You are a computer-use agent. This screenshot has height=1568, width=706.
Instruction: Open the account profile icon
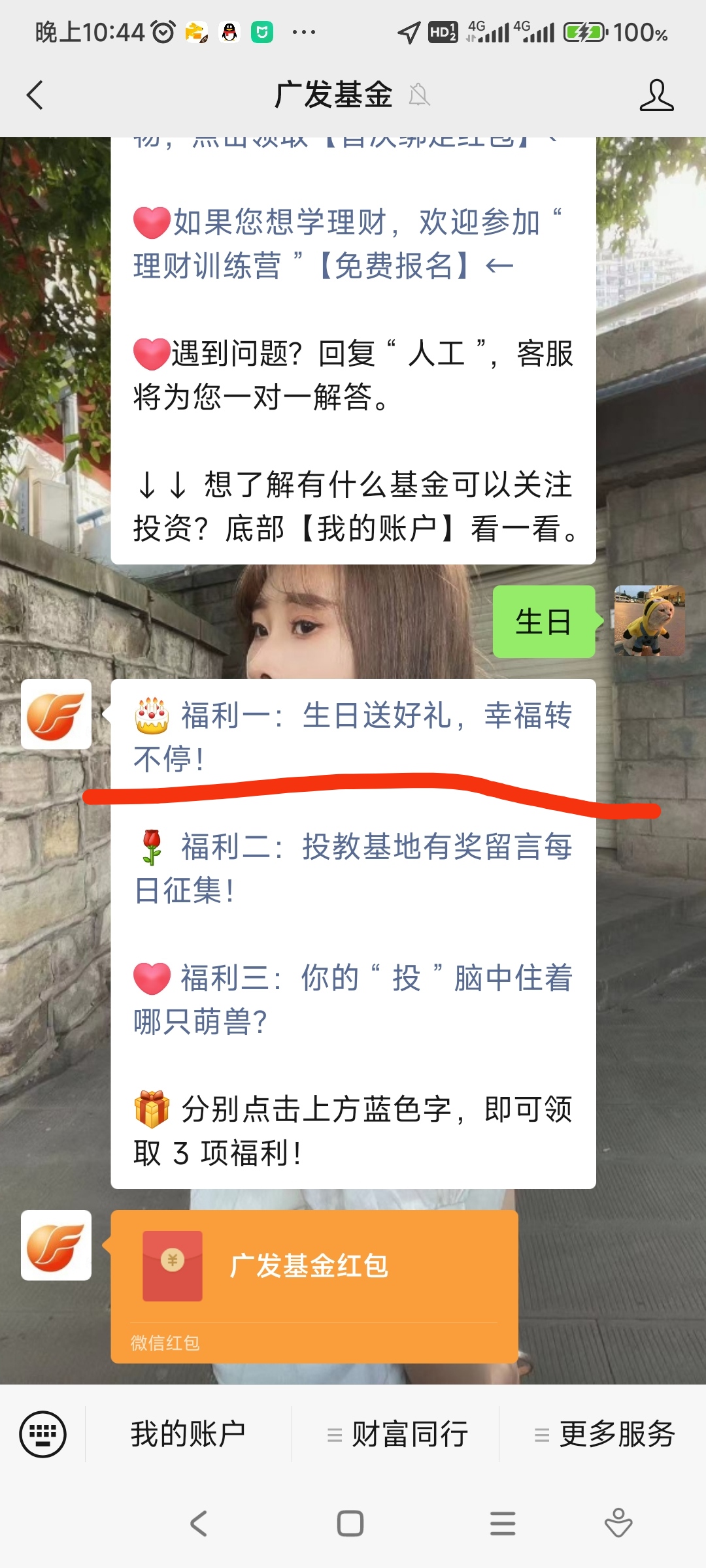656,95
